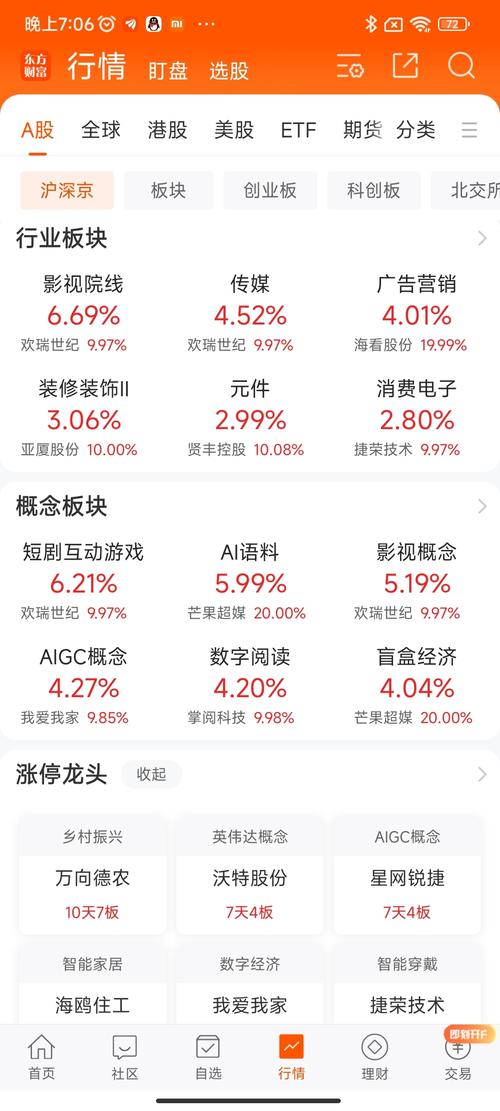Collapse 涨停龙头 with the 收起 button
The width and height of the screenshot is (500, 1111).
(152, 774)
